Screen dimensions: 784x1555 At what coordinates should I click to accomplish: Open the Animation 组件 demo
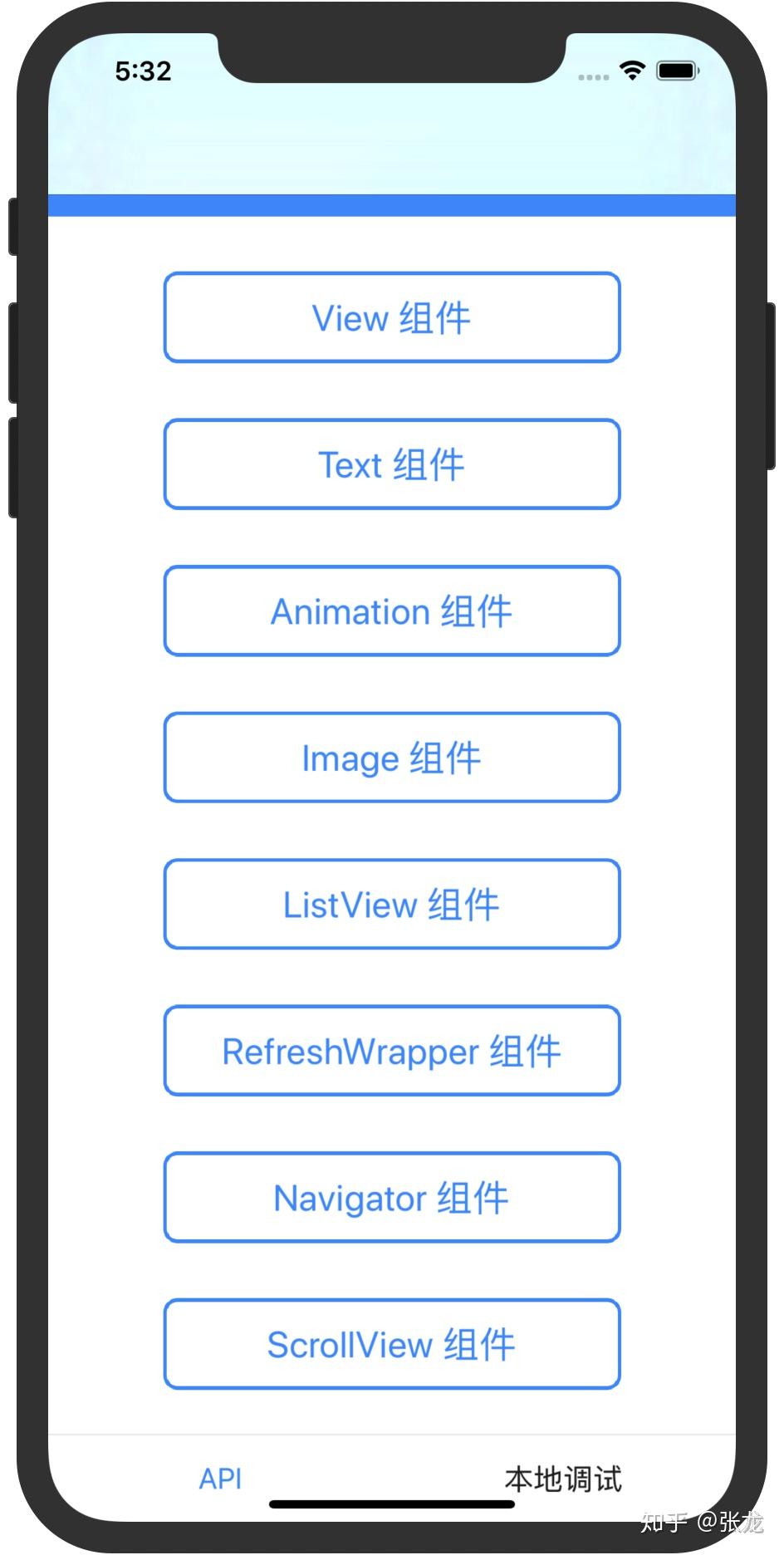pyautogui.click(x=392, y=611)
